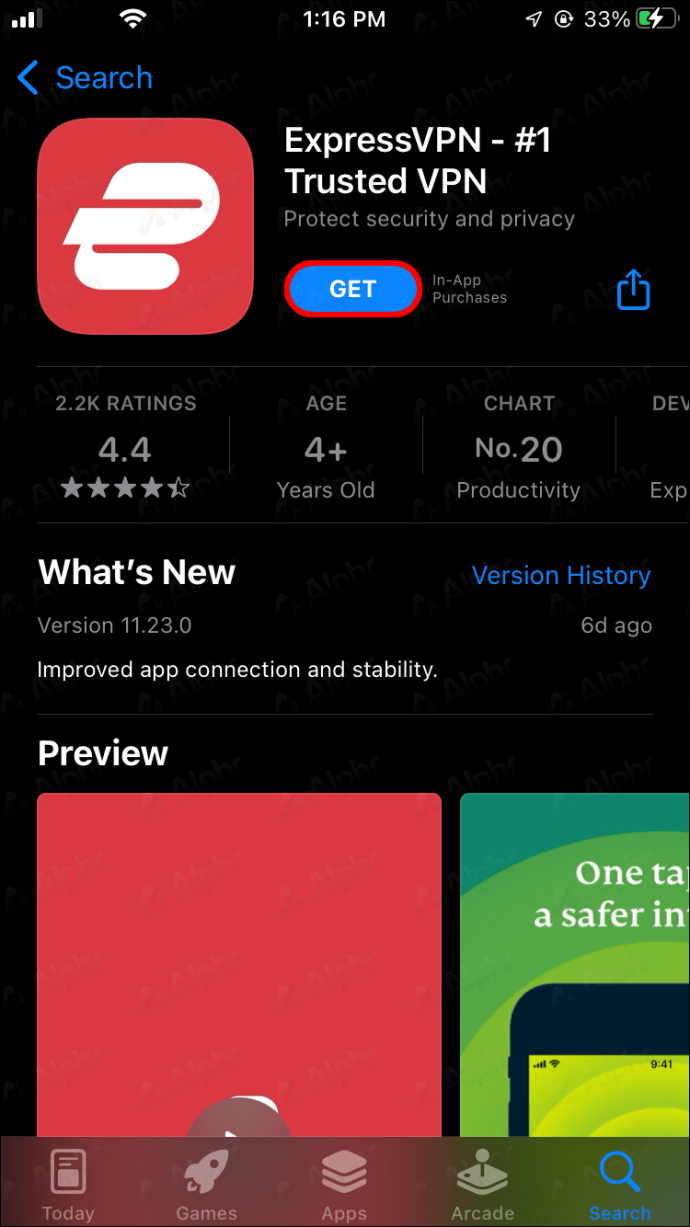
Task: Go back to Search results
Action: (x=86, y=78)
